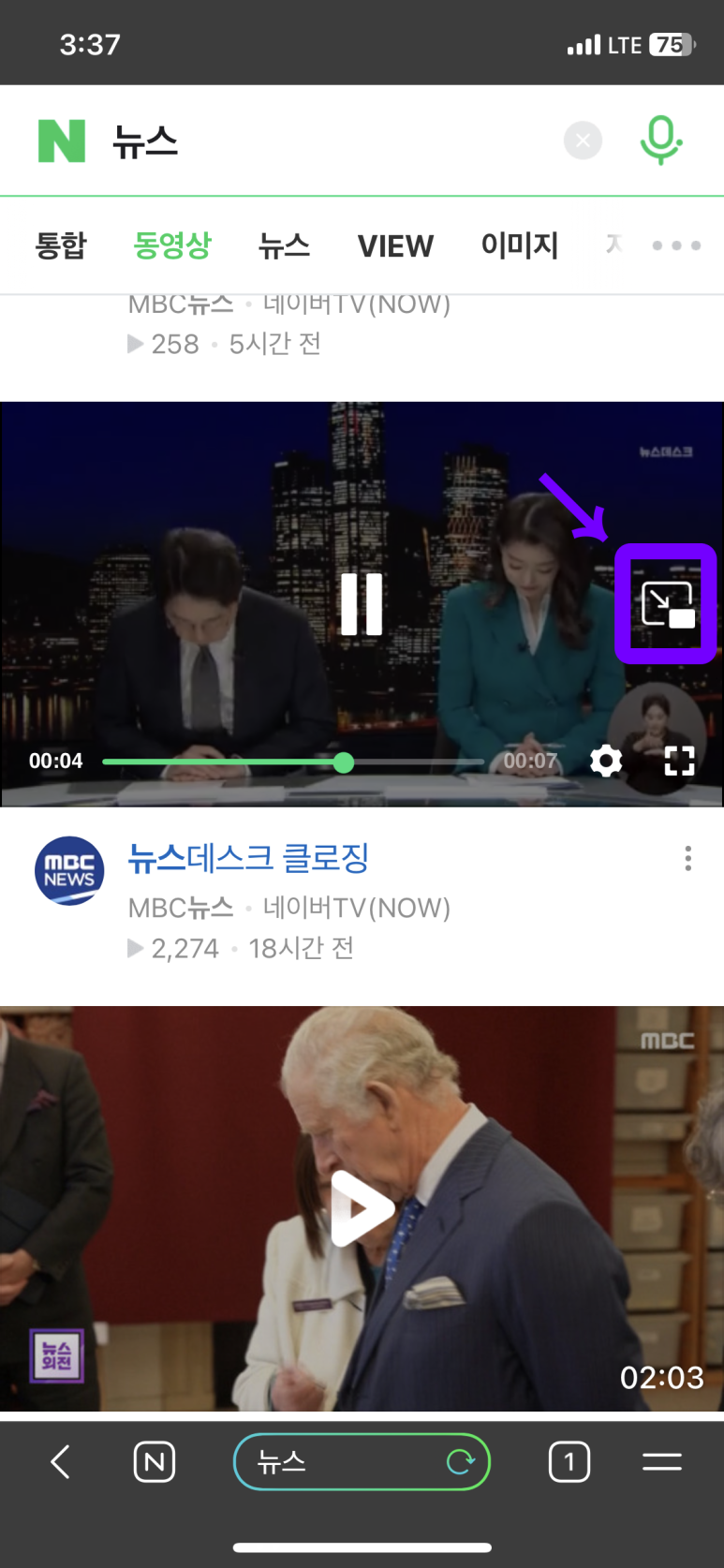724x1568 pixels.
Task: Show more search tabs
Action: click(x=676, y=245)
